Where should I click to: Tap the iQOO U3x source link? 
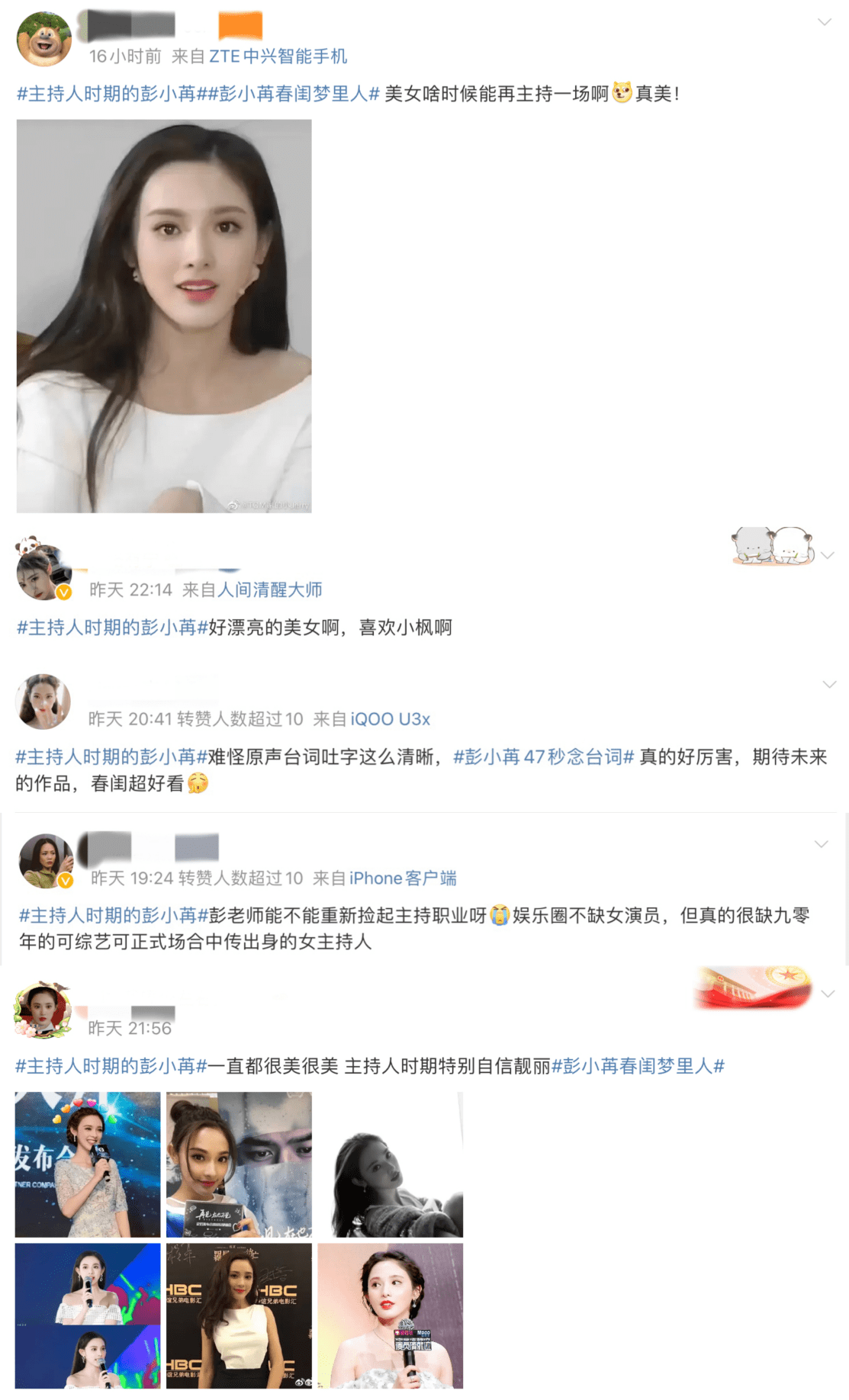click(390, 719)
